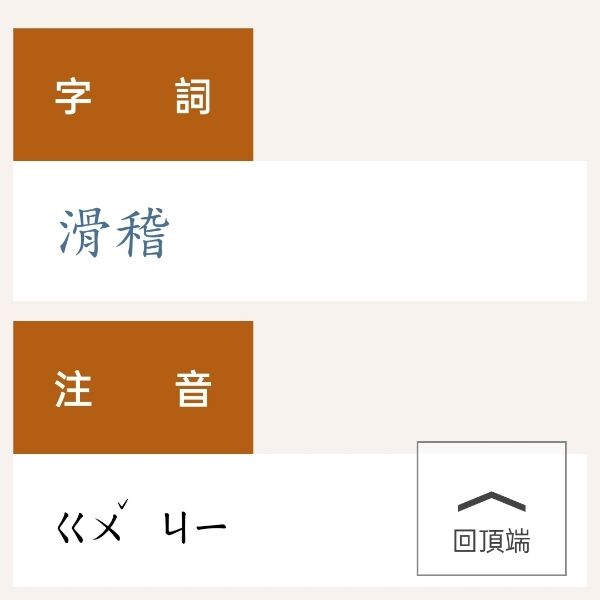600x600 pixels.
Task: Tap the 回頂端 back-to-top button
Action: point(491,509)
